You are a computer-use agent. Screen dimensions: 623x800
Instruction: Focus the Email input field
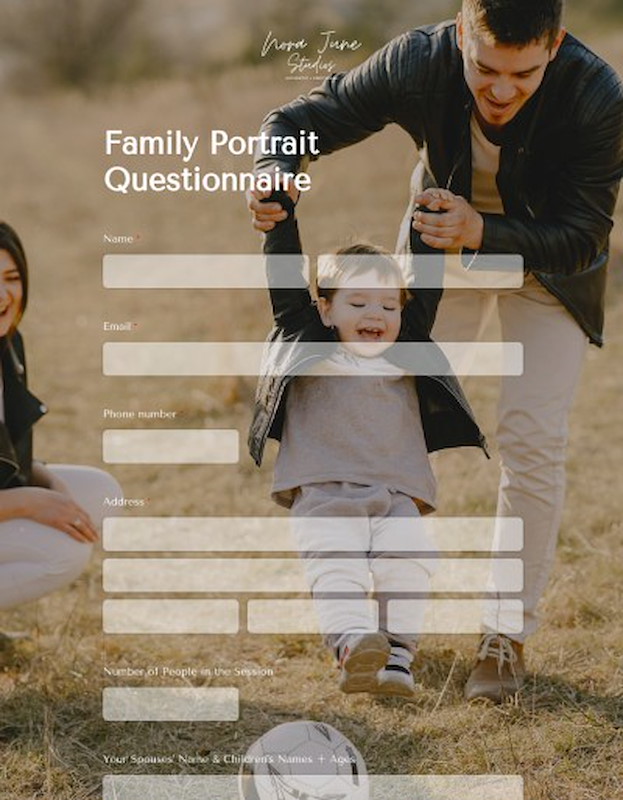312,359
